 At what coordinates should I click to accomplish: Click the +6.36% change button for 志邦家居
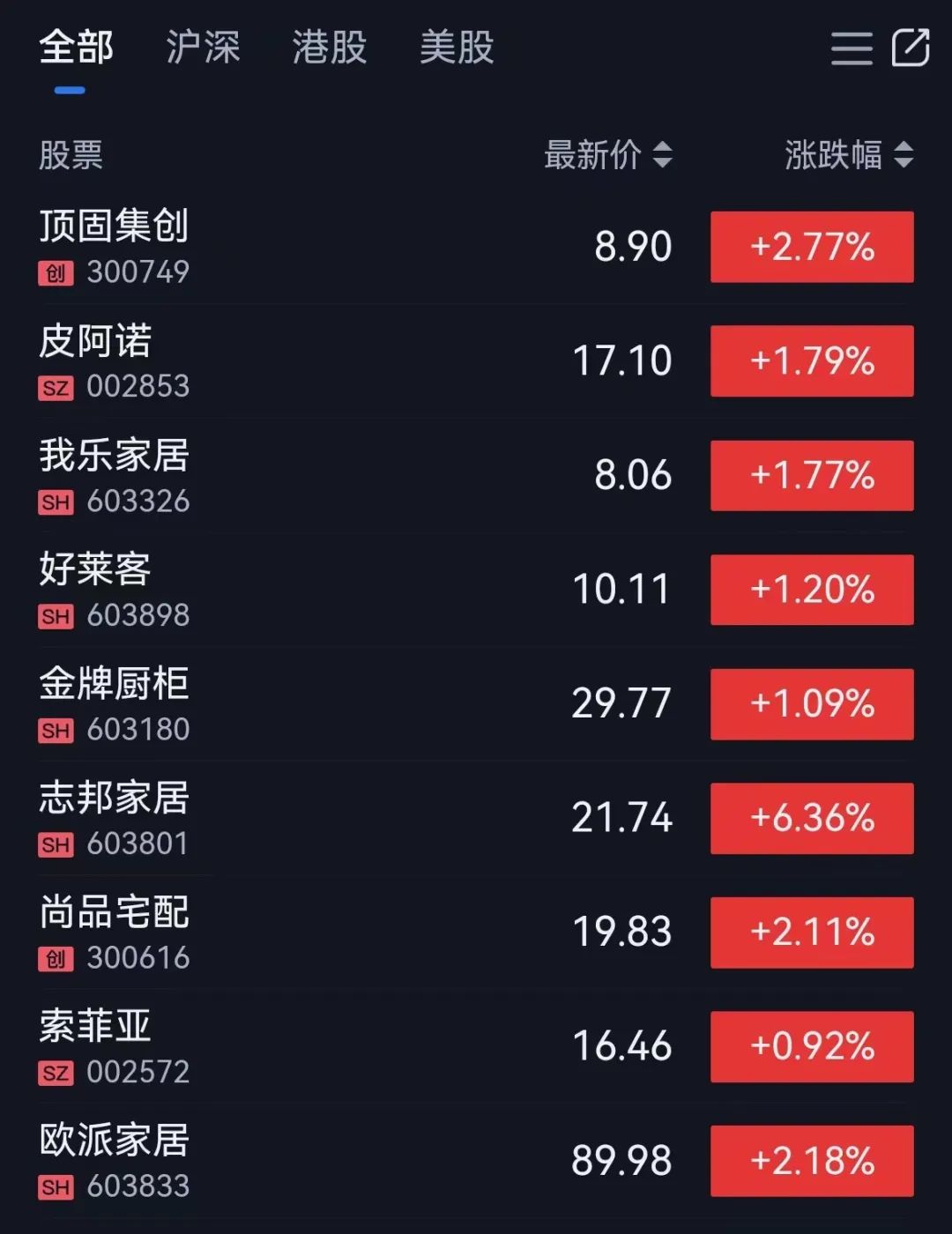(x=811, y=818)
